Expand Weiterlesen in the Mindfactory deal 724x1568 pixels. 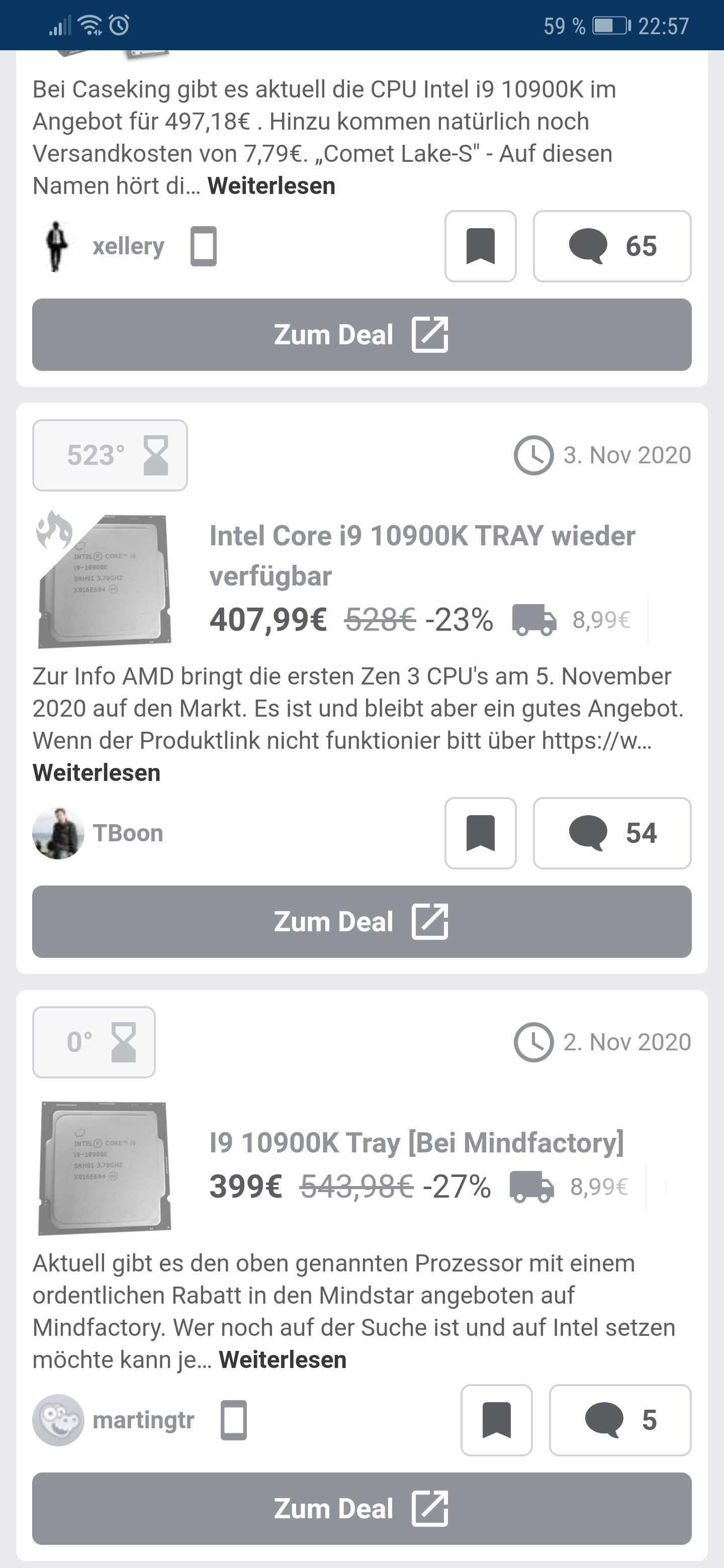pos(283,1359)
